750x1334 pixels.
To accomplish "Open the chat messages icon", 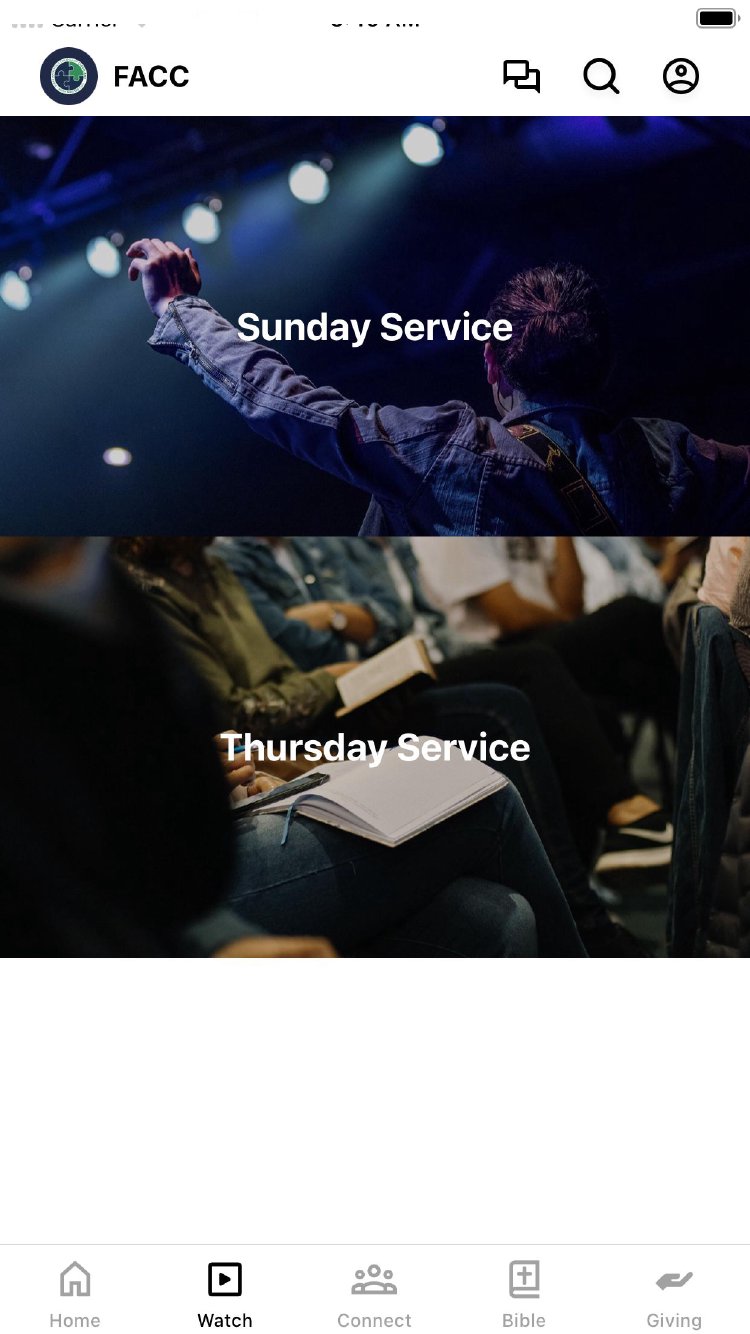I will pos(521,77).
